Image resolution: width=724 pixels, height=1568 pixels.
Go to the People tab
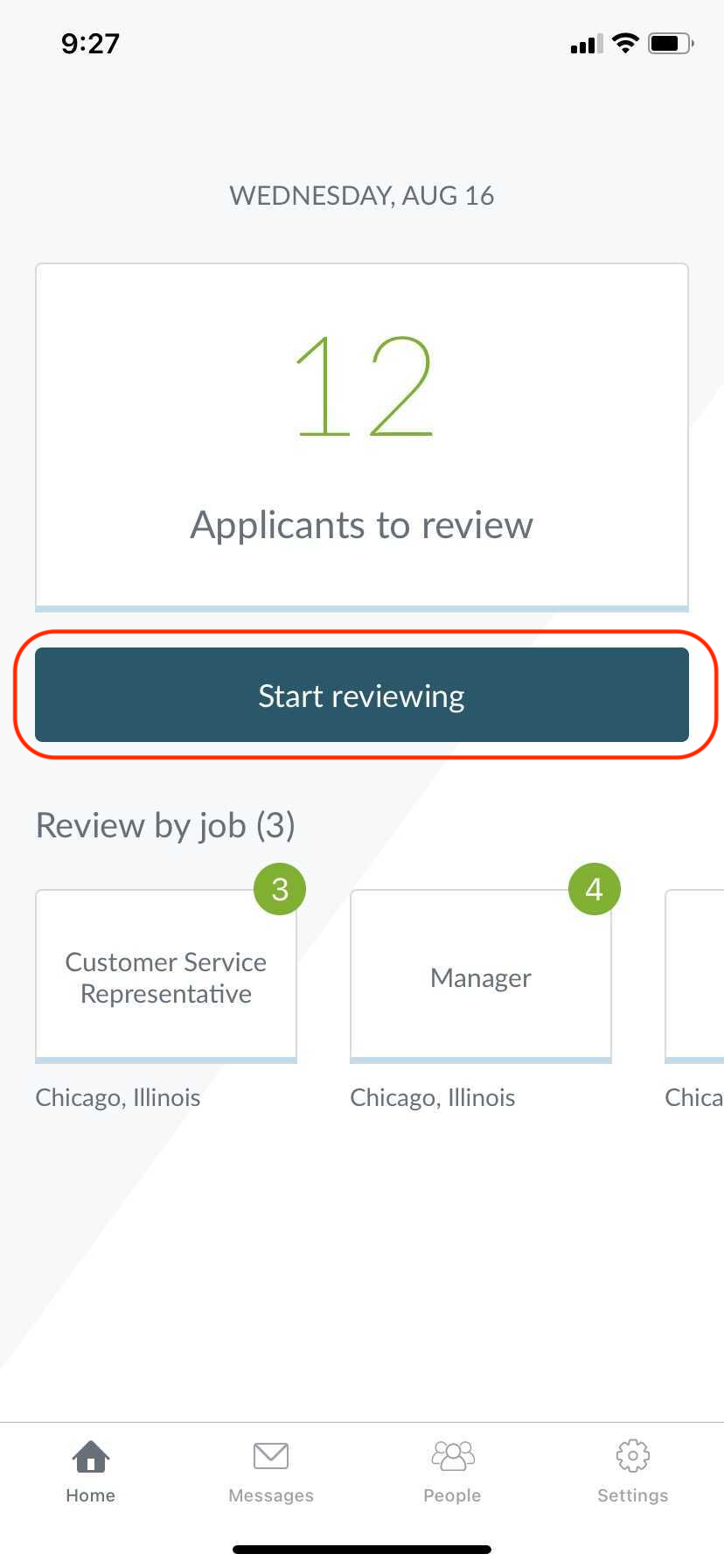[452, 1472]
